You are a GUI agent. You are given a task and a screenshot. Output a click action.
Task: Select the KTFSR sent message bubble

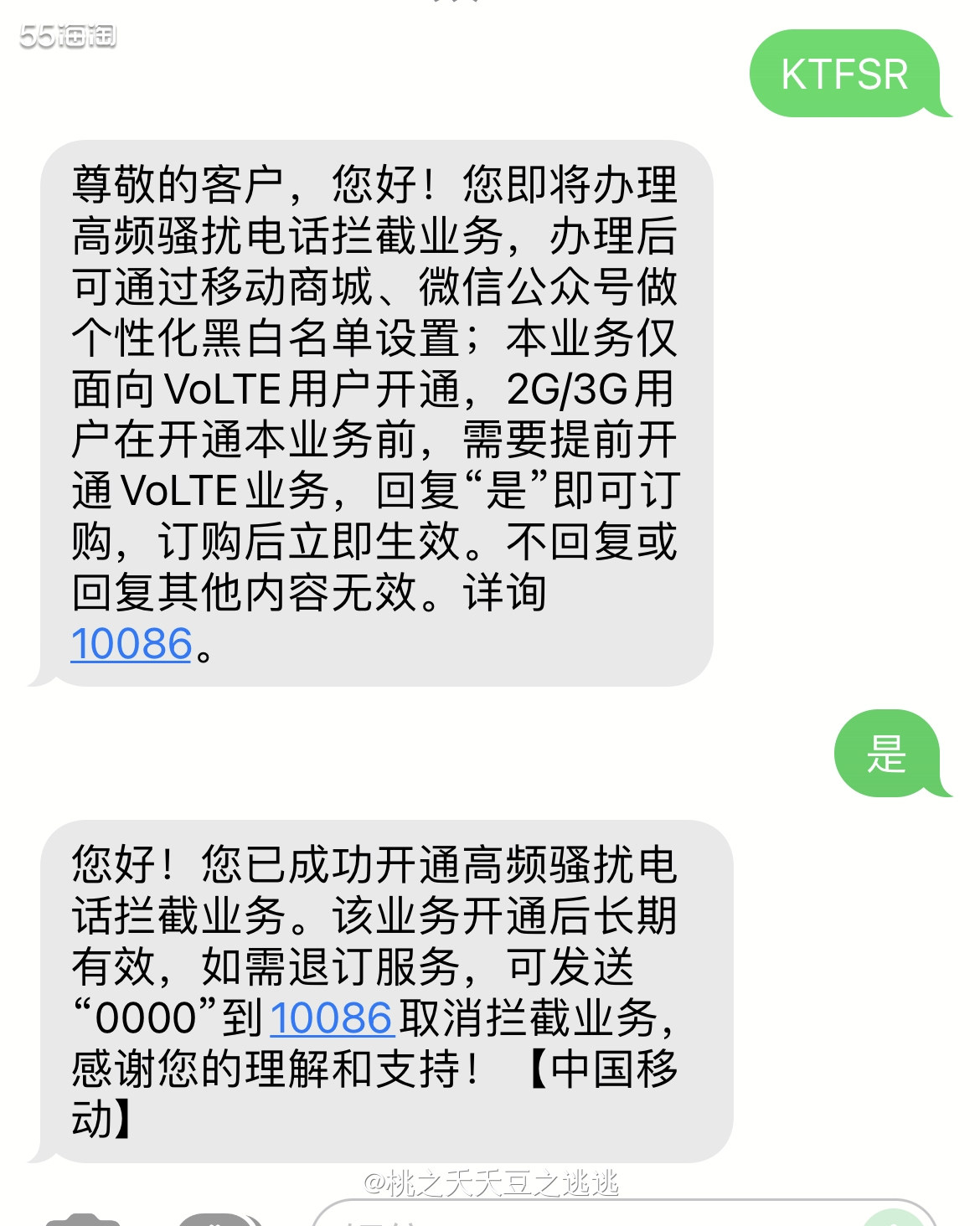[x=842, y=75]
